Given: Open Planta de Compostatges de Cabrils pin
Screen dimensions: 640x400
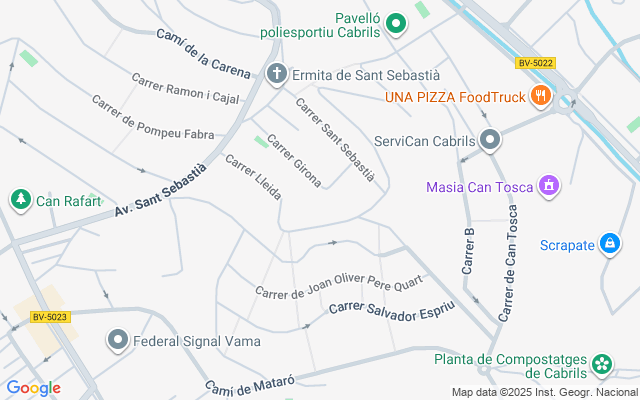Looking at the screenshot, I should coord(602,365).
